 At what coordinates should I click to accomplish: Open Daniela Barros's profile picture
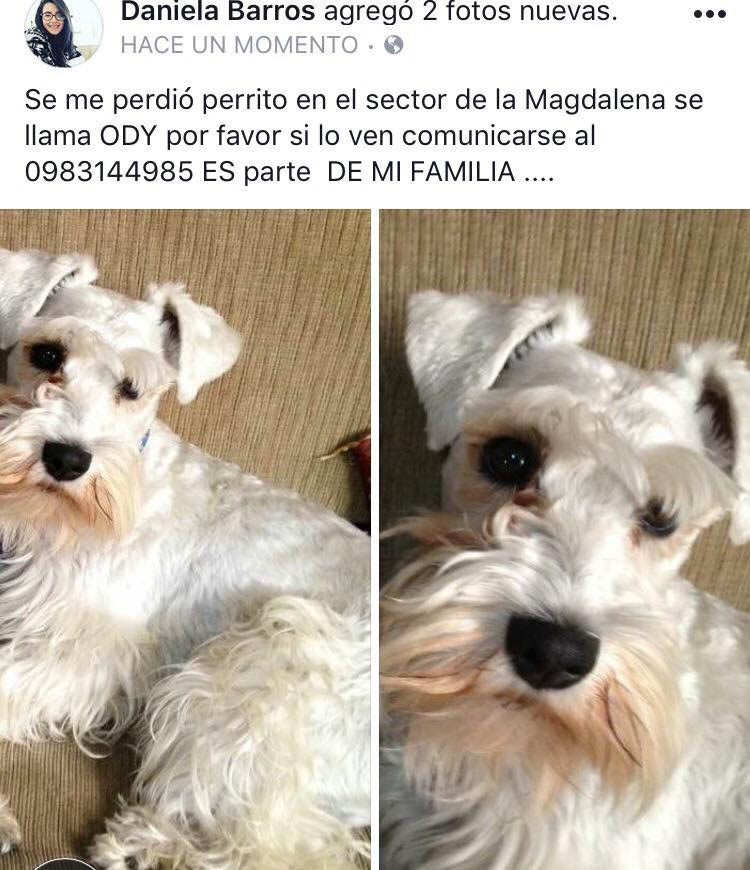(x=62, y=30)
